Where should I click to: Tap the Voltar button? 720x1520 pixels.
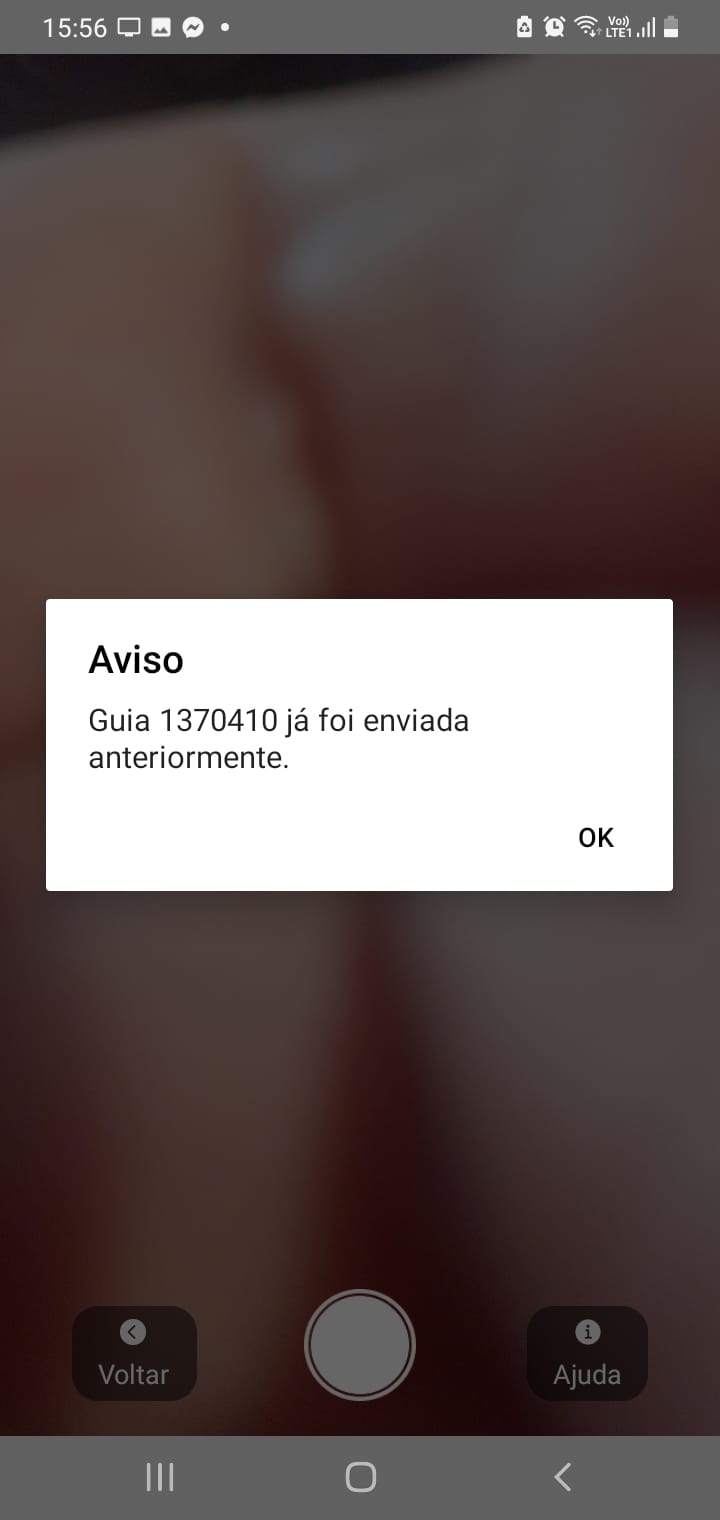[134, 1353]
